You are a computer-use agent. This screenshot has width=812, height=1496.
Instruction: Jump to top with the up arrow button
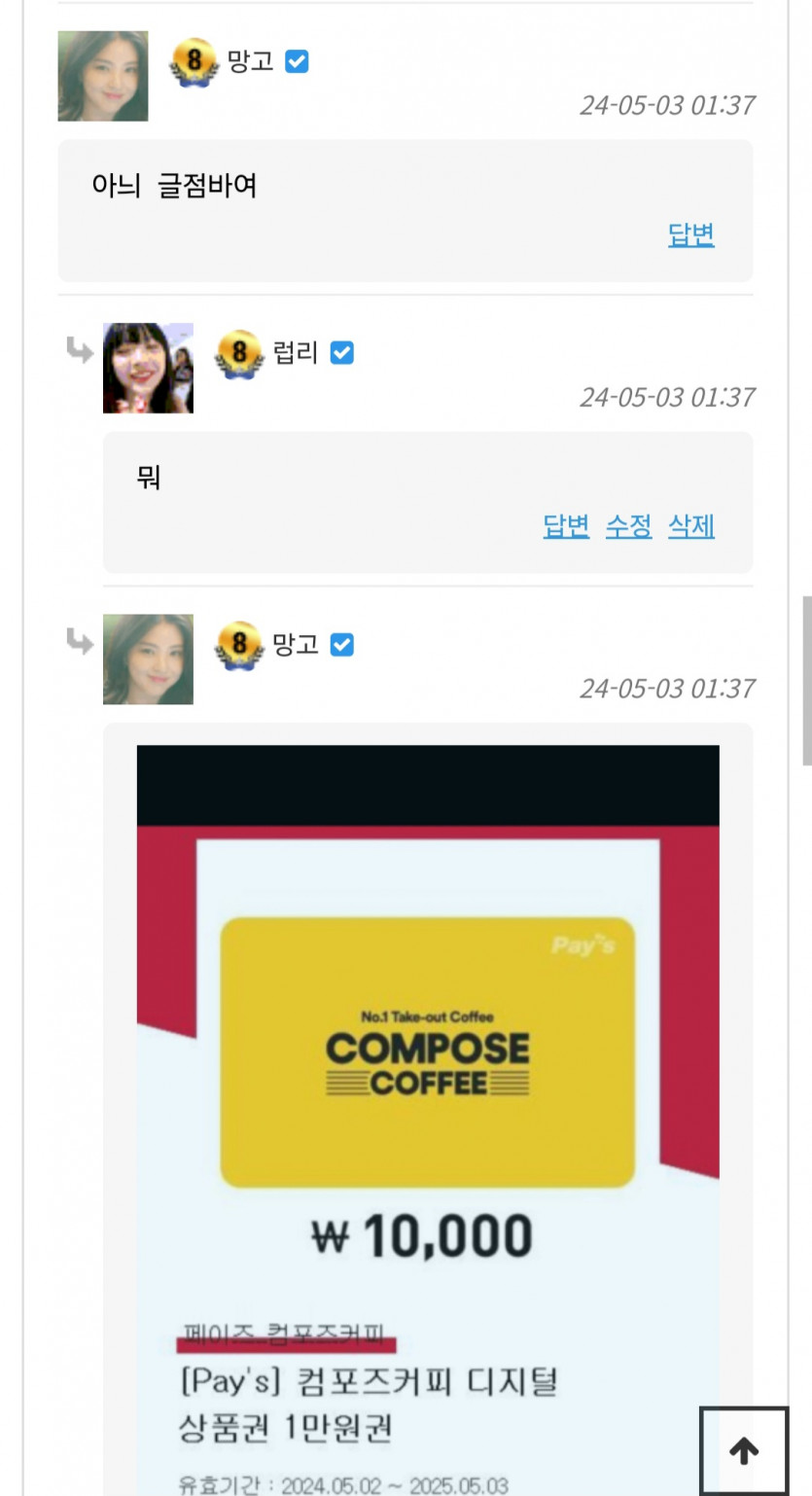point(744,1451)
